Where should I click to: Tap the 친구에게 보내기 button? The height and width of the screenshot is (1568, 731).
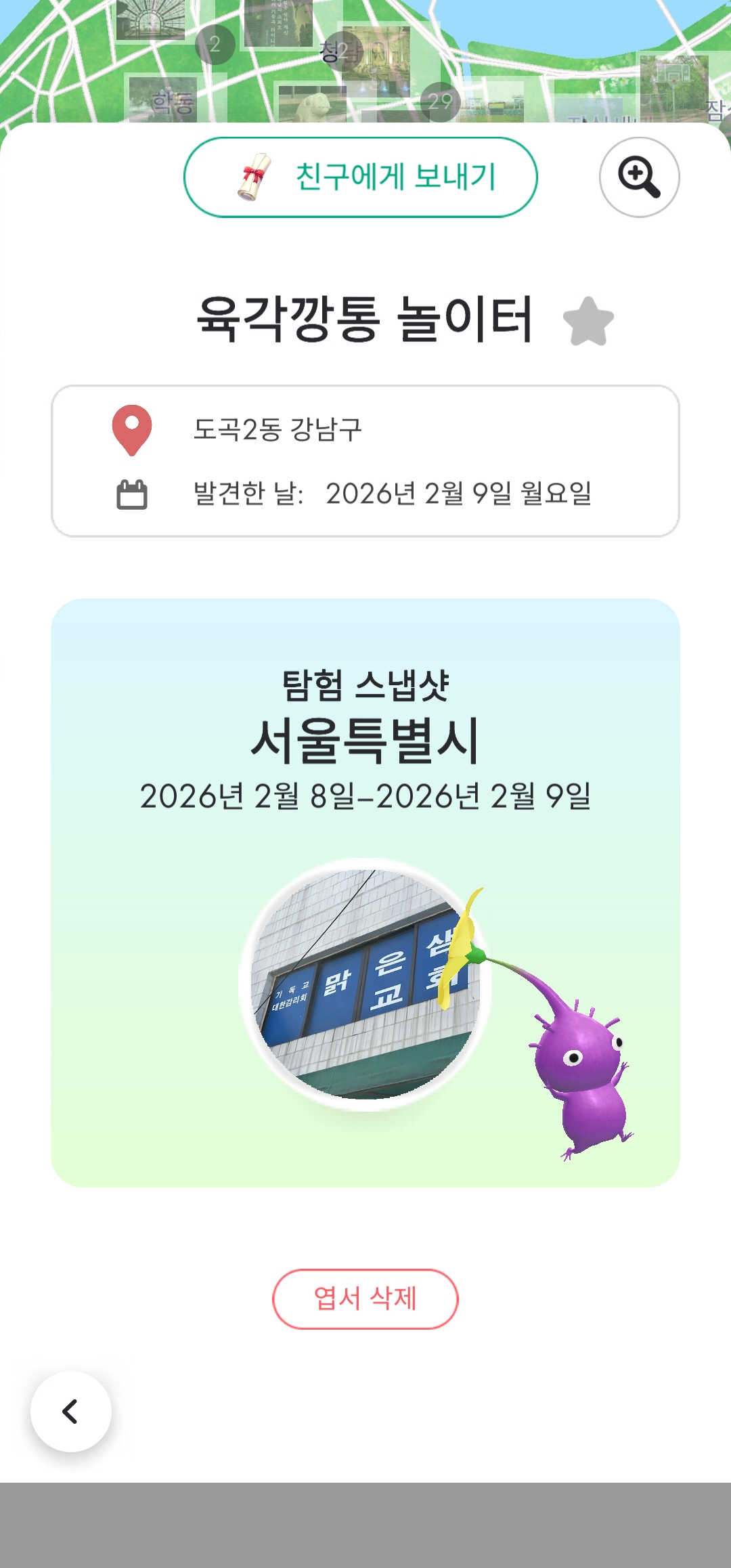click(x=361, y=177)
